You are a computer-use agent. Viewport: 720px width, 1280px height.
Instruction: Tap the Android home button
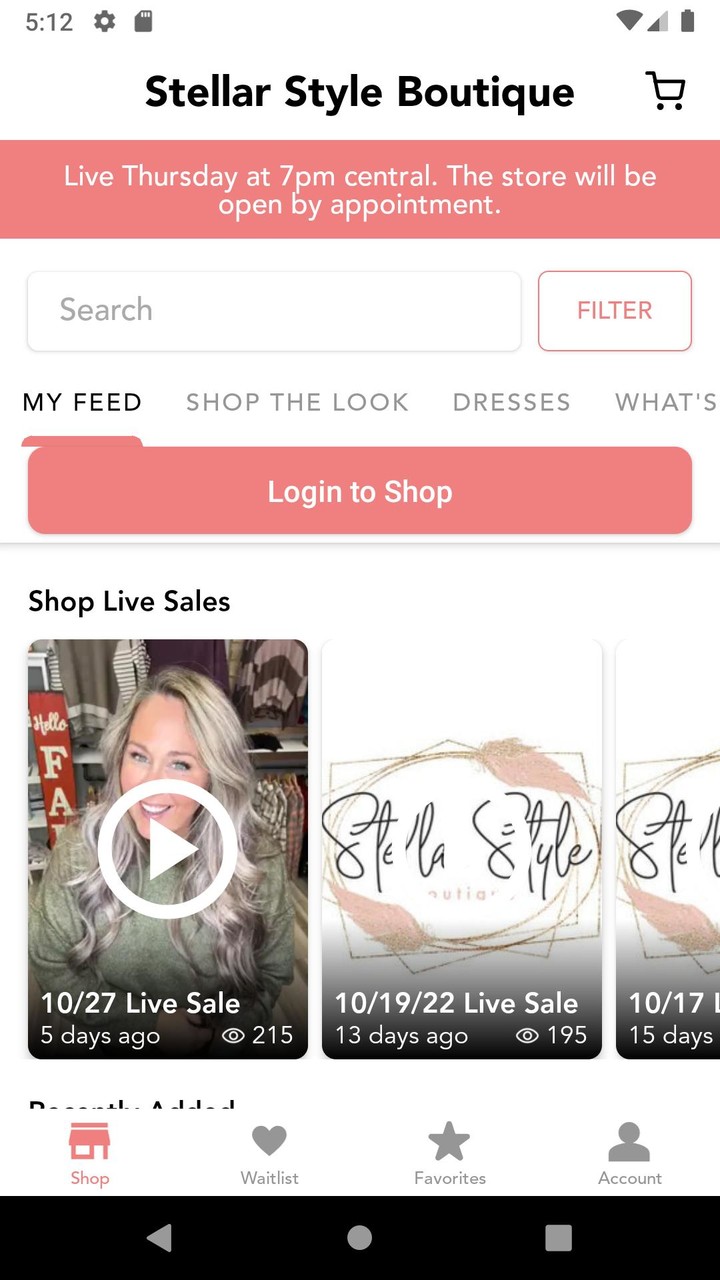click(359, 1237)
